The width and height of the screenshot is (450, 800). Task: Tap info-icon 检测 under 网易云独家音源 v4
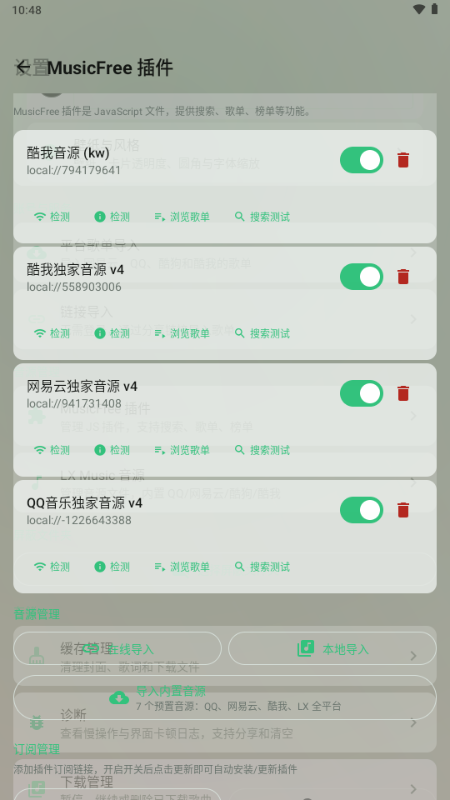[x=112, y=450]
